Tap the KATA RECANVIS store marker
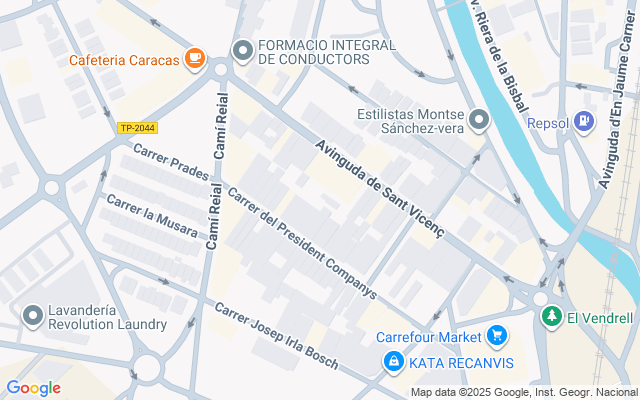This screenshot has height=400, width=640. 394,362
